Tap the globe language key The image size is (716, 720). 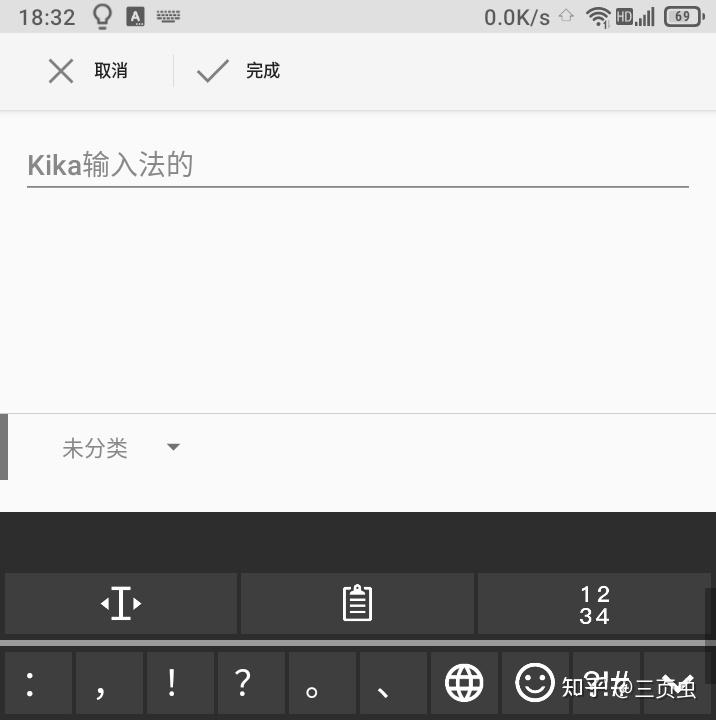pyautogui.click(x=464, y=684)
